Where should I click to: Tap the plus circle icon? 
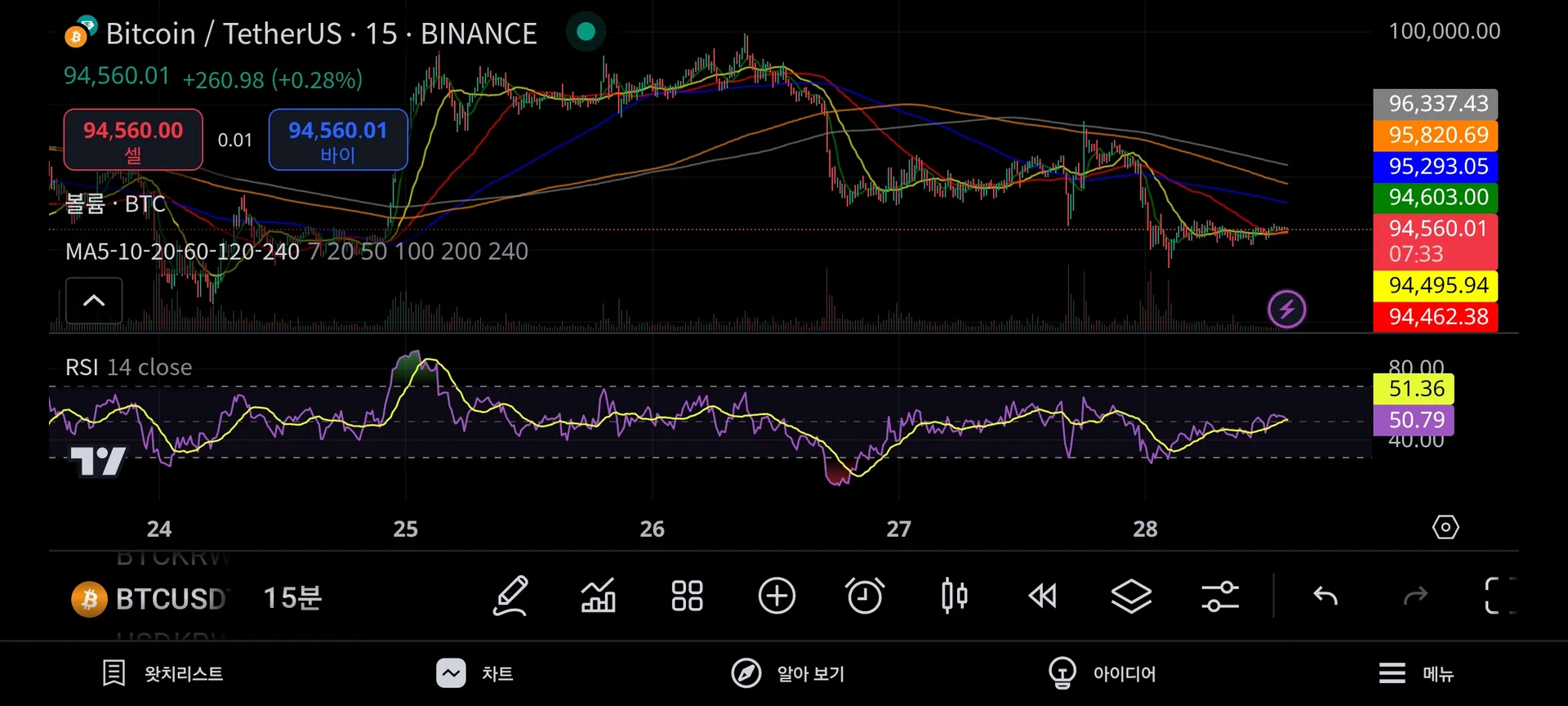click(x=777, y=596)
